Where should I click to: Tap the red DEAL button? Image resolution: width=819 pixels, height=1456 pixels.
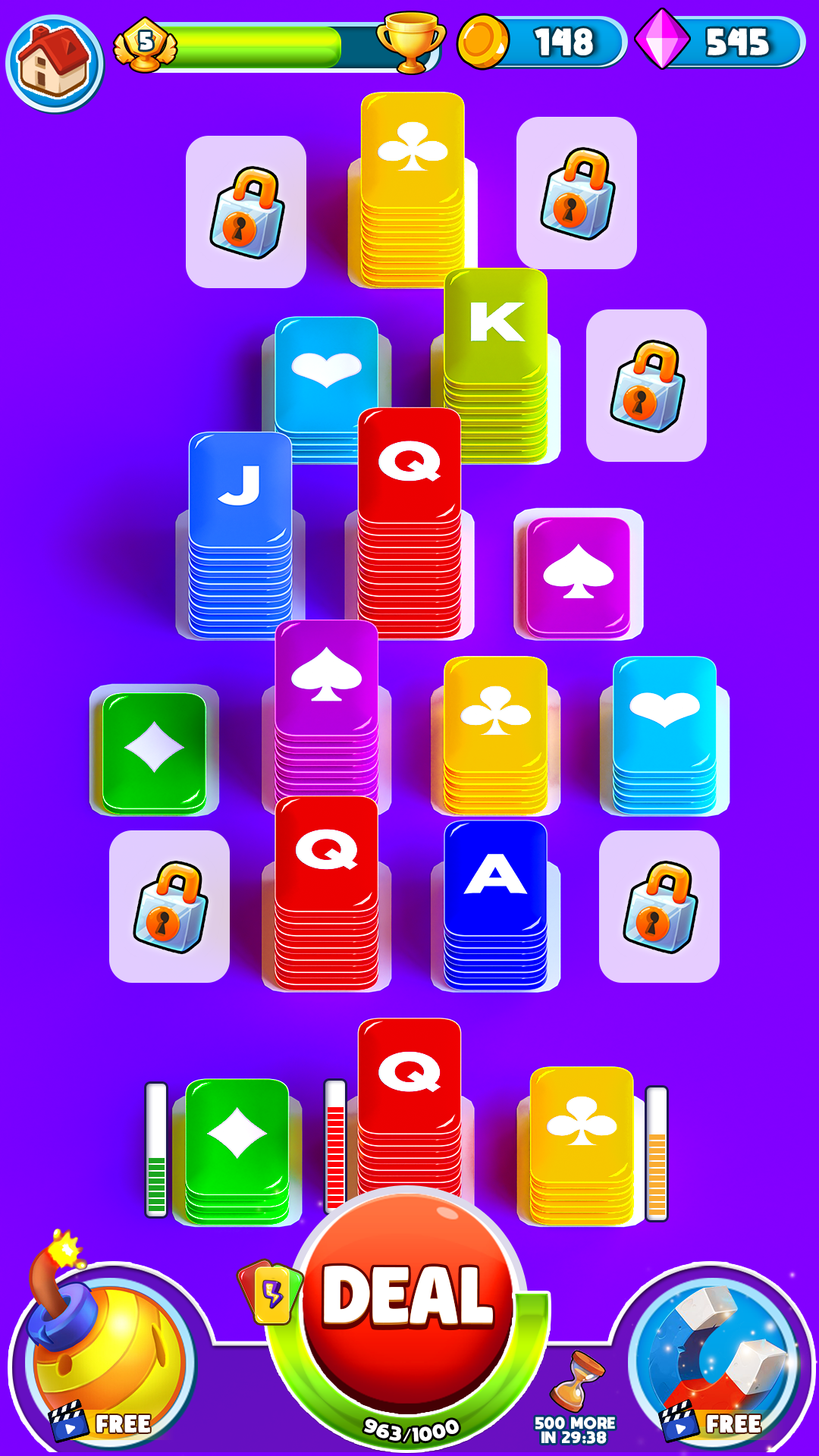[x=408, y=1297]
